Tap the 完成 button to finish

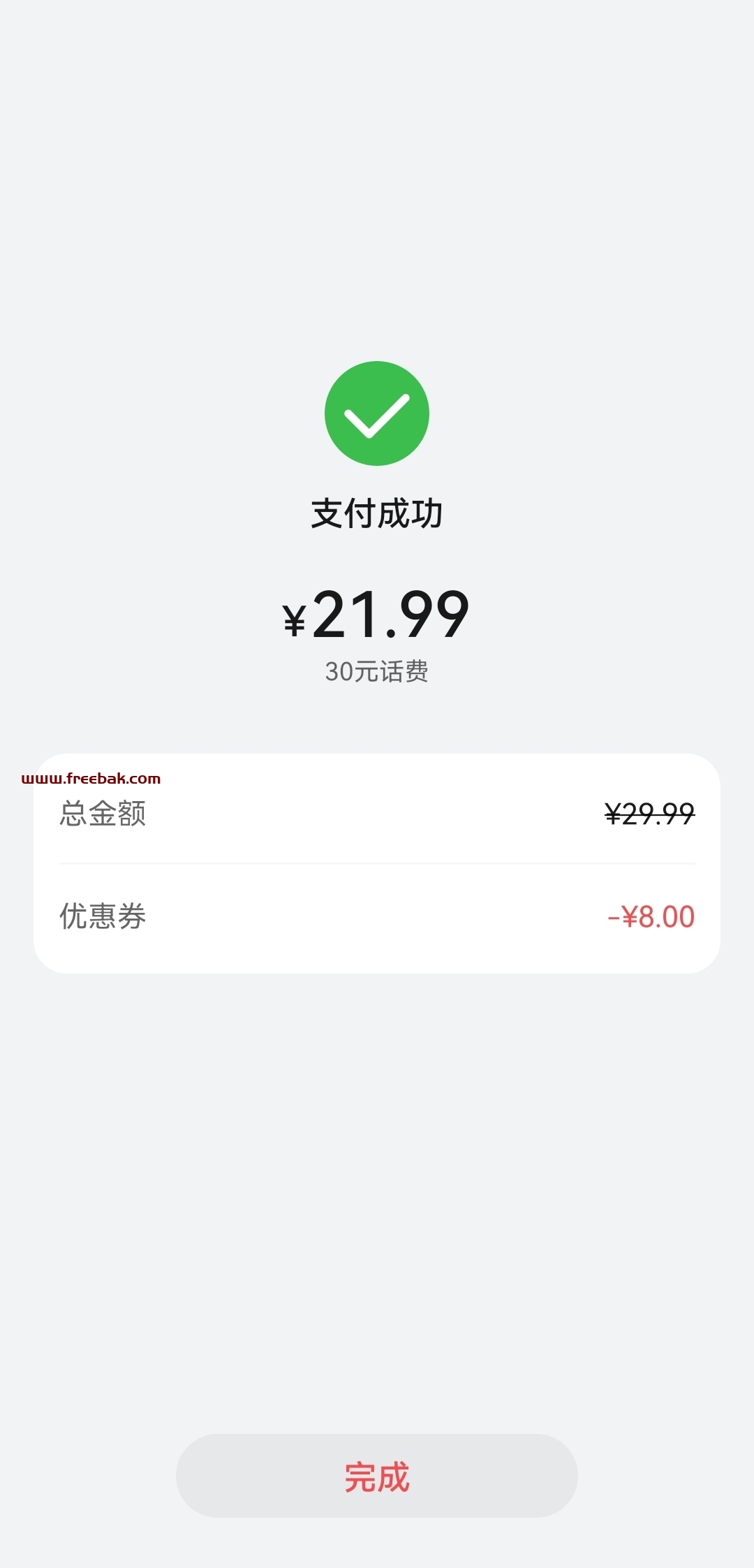(377, 1475)
